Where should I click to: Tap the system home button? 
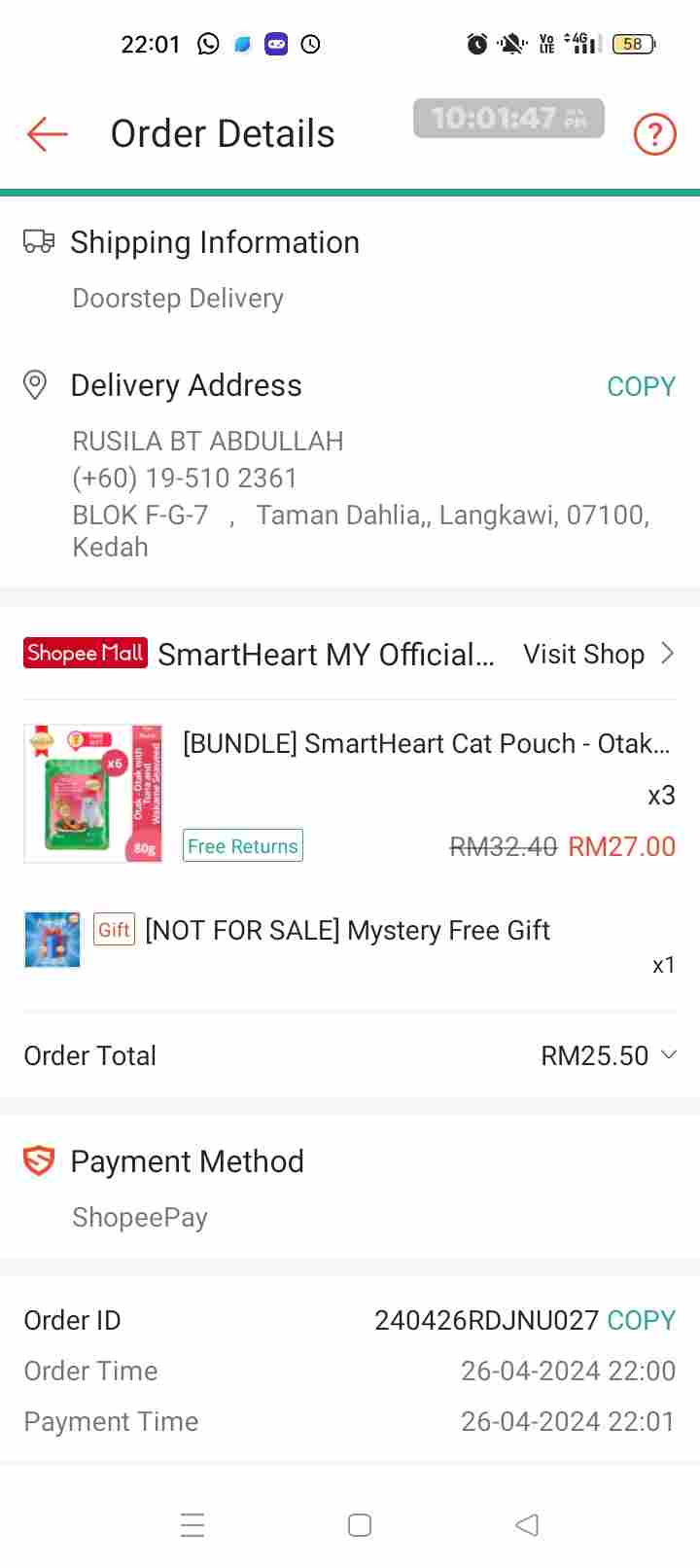pyautogui.click(x=360, y=1524)
